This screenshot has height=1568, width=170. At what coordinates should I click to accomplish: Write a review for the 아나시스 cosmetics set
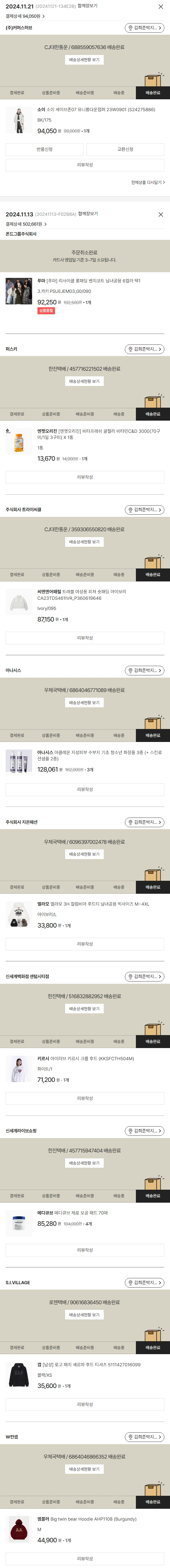pyautogui.click(x=85, y=789)
